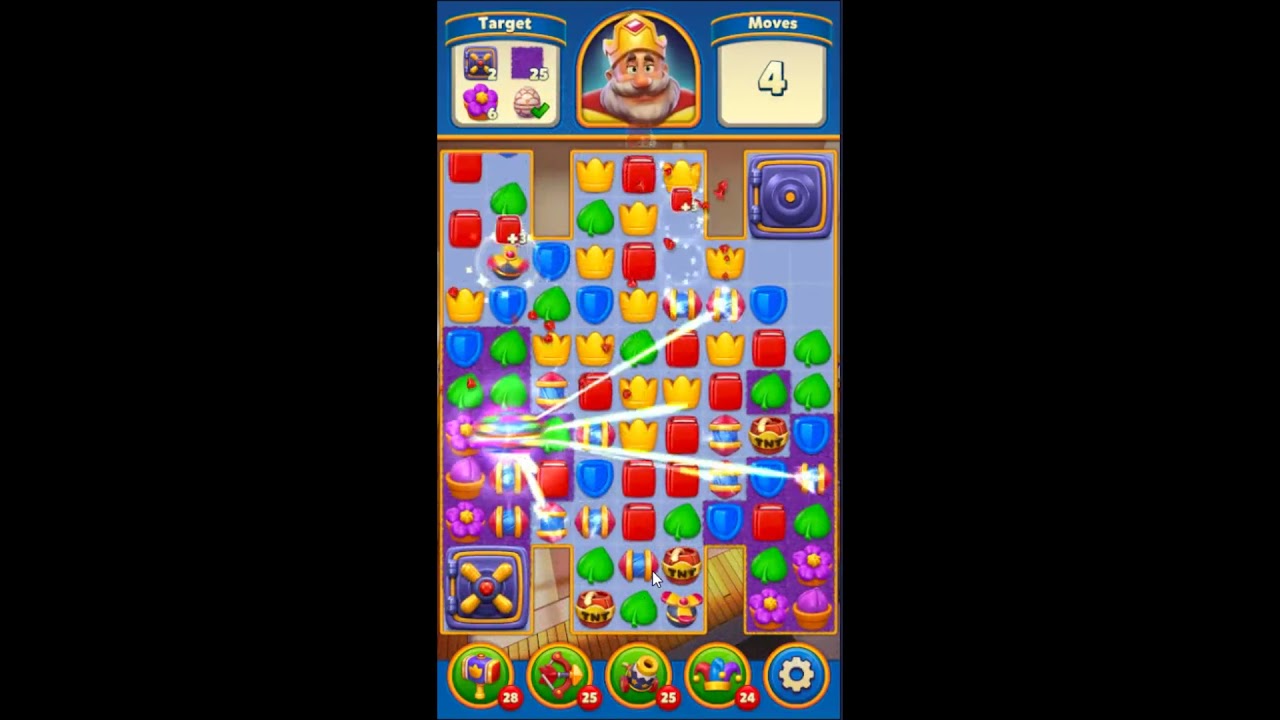Select the cannon booster
Image resolution: width=1280 pixels, height=720 pixels.
click(x=638, y=675)
